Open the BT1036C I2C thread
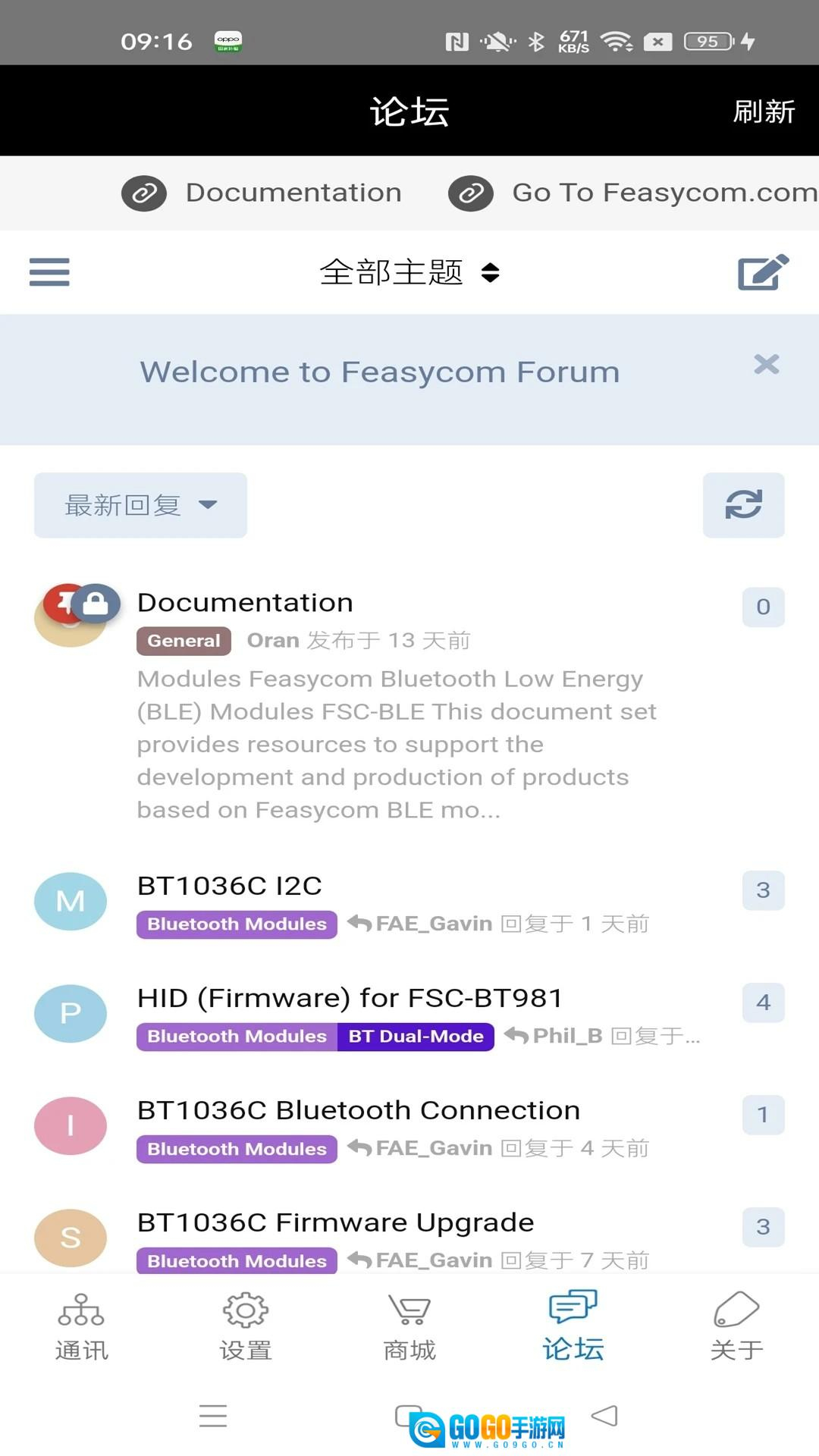 (x=230, y=886)
